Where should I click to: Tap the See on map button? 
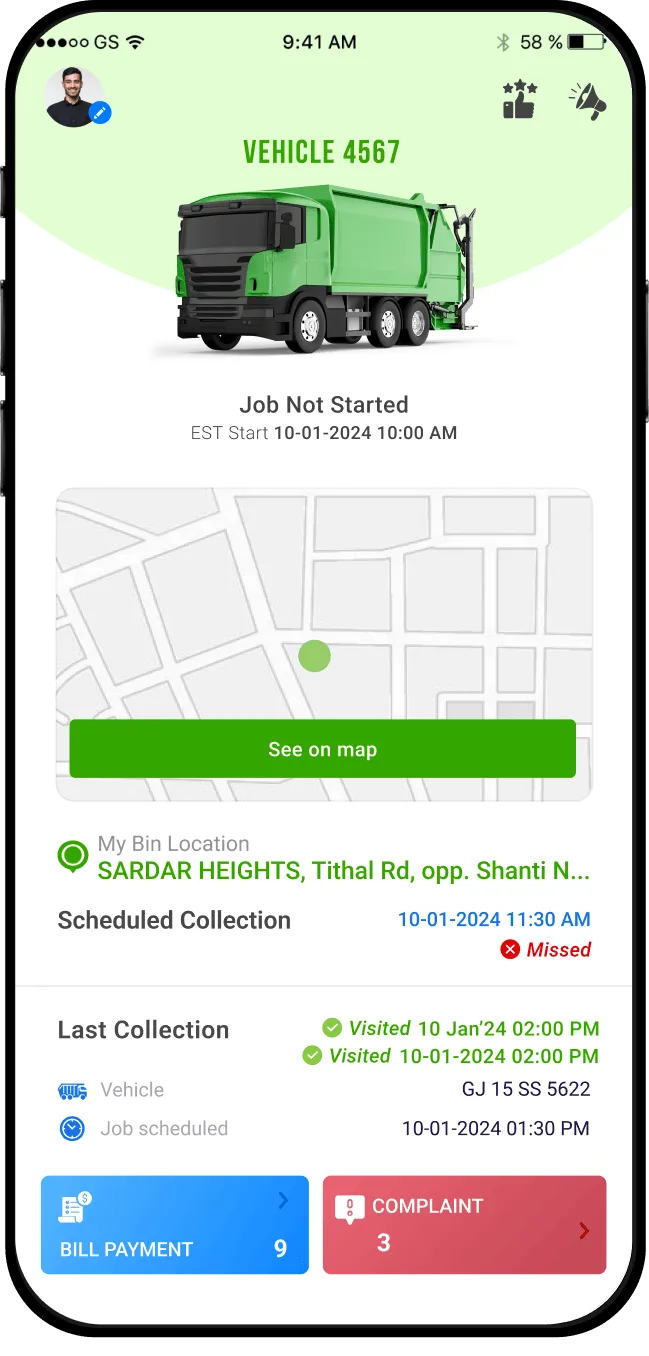coord(322,749)
